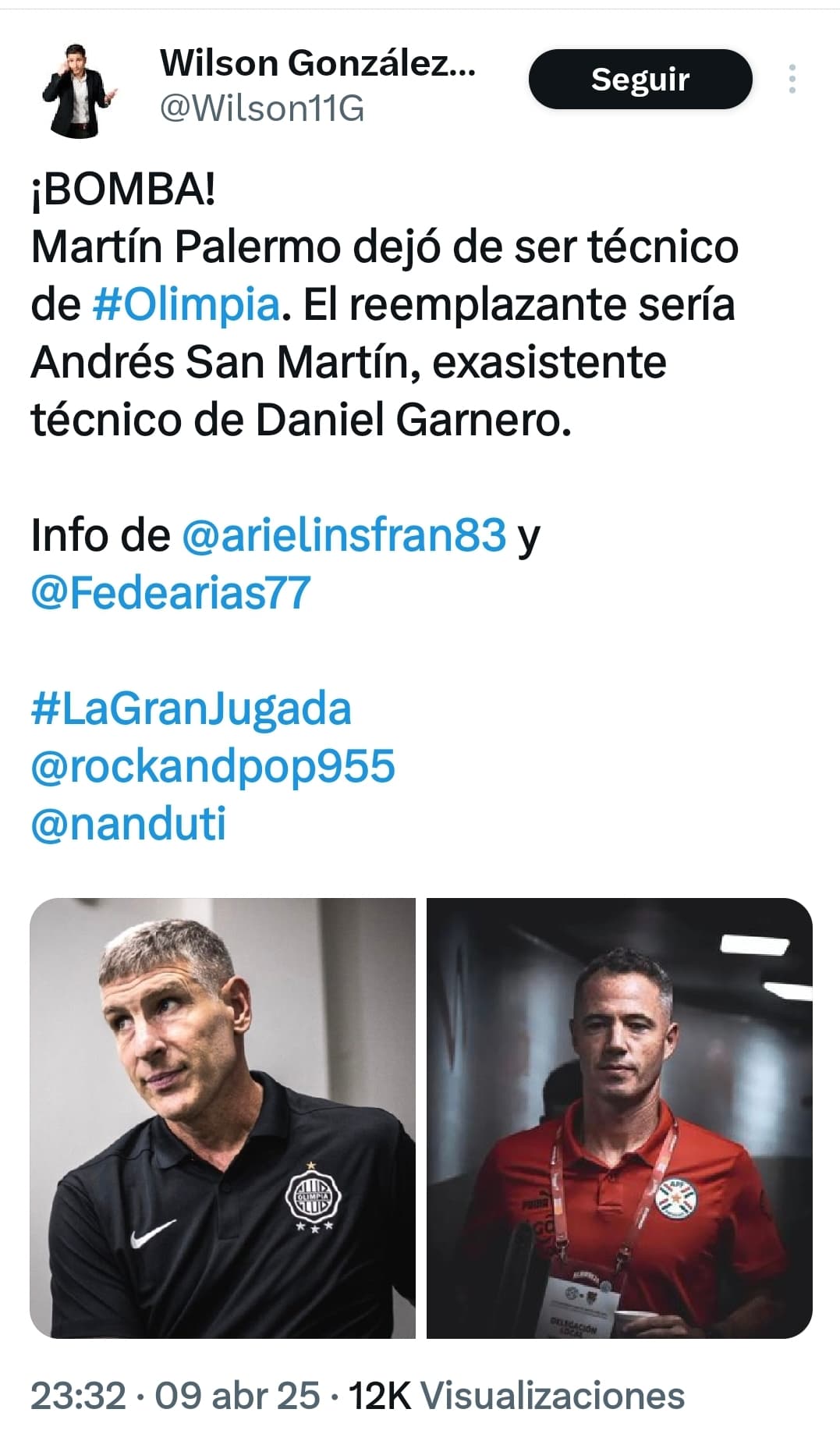Viewport: 840px width, 1434px height.
Task: Open the tweet's overflow menu
Action: point(792,79)
